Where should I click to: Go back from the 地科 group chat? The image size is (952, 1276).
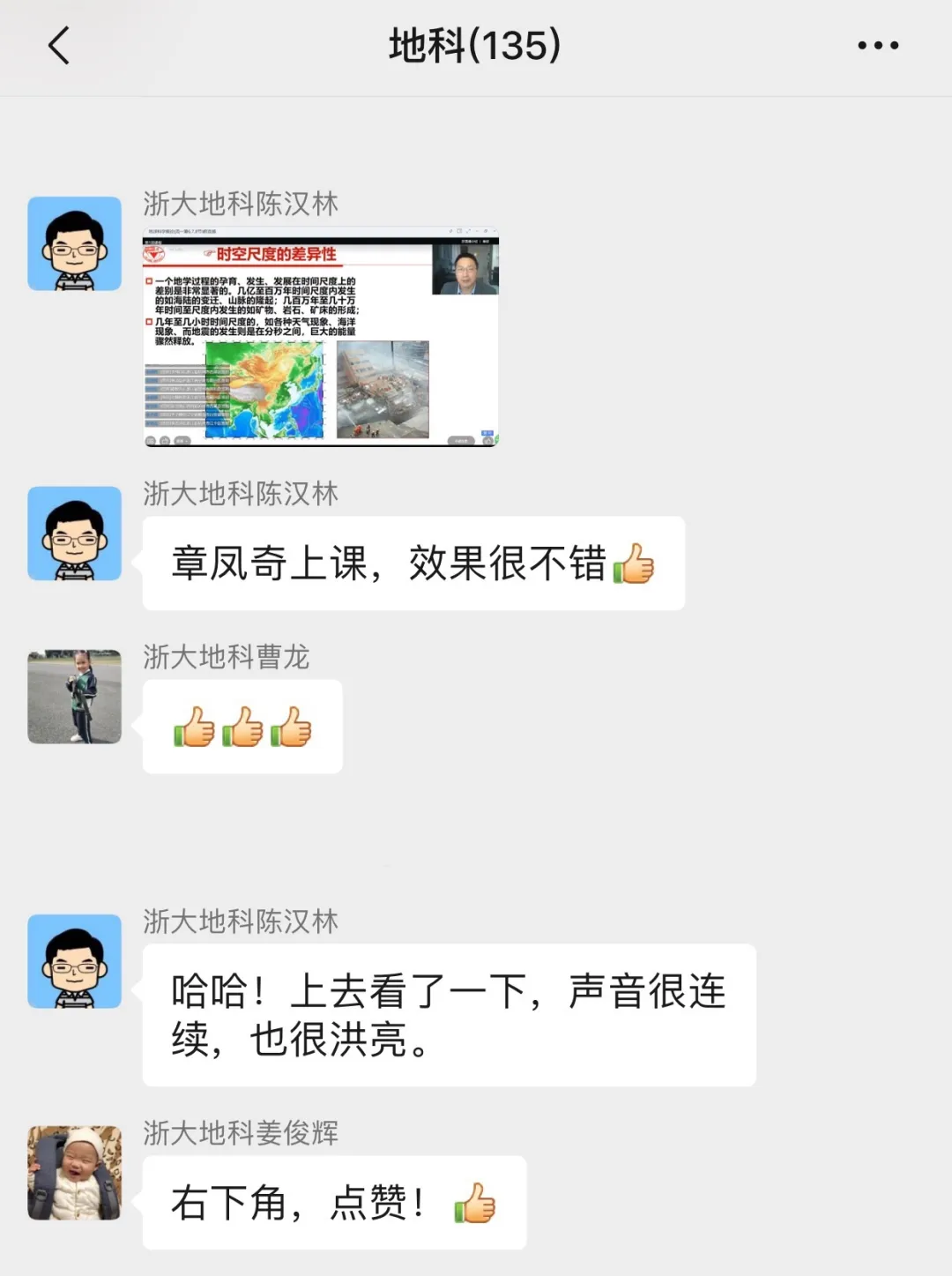coord(58,46)
